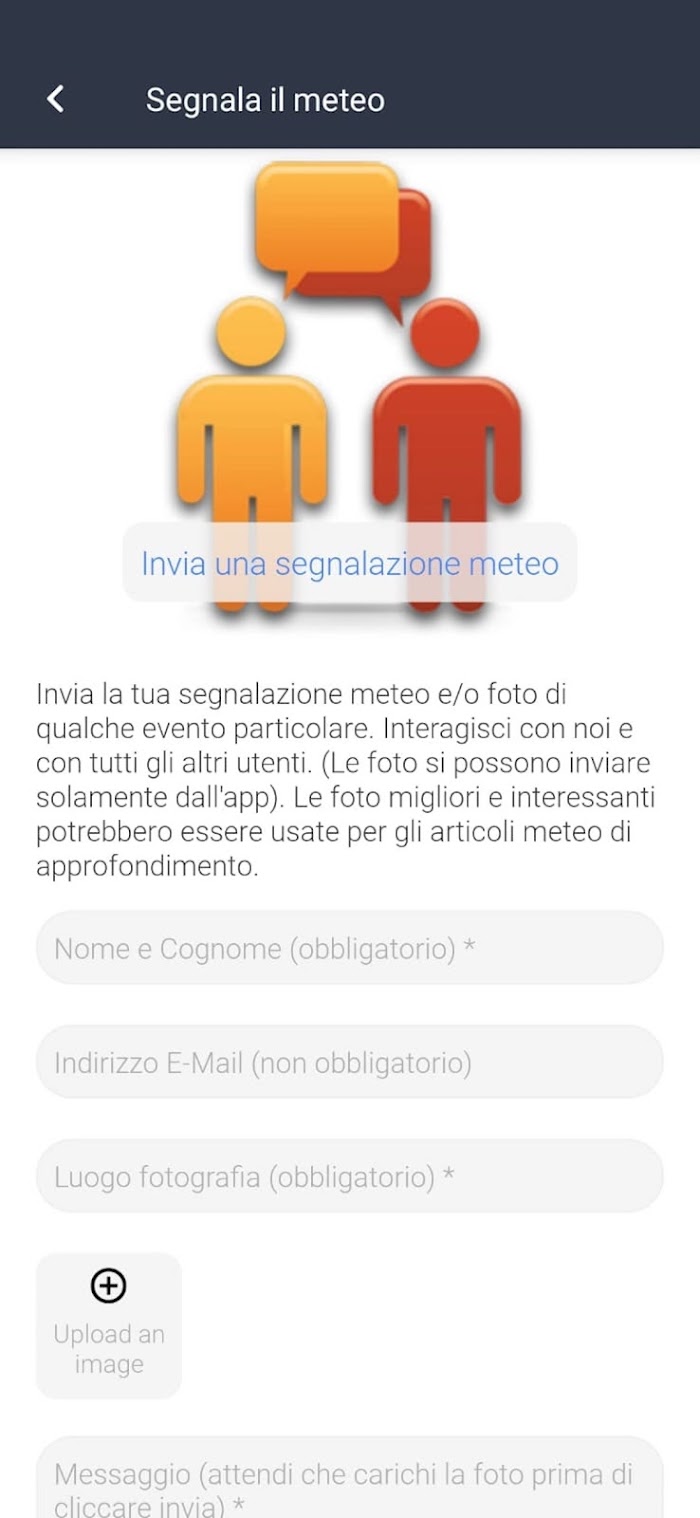The height and width of the screenshot is (1518, 700).
Task: Tap the Nome e Cognome field
Action: coord(350,948)
